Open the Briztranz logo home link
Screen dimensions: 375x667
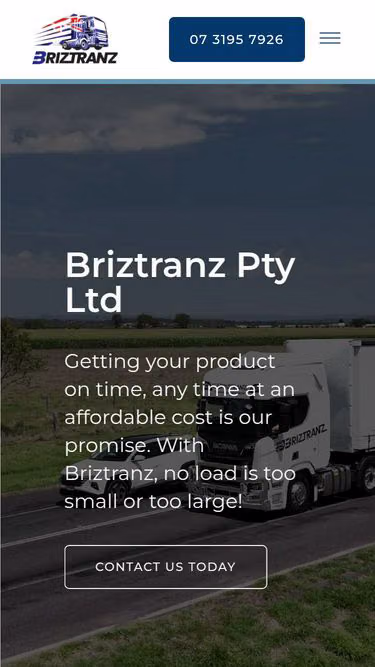pyautogui.click(x=75, y=39)
